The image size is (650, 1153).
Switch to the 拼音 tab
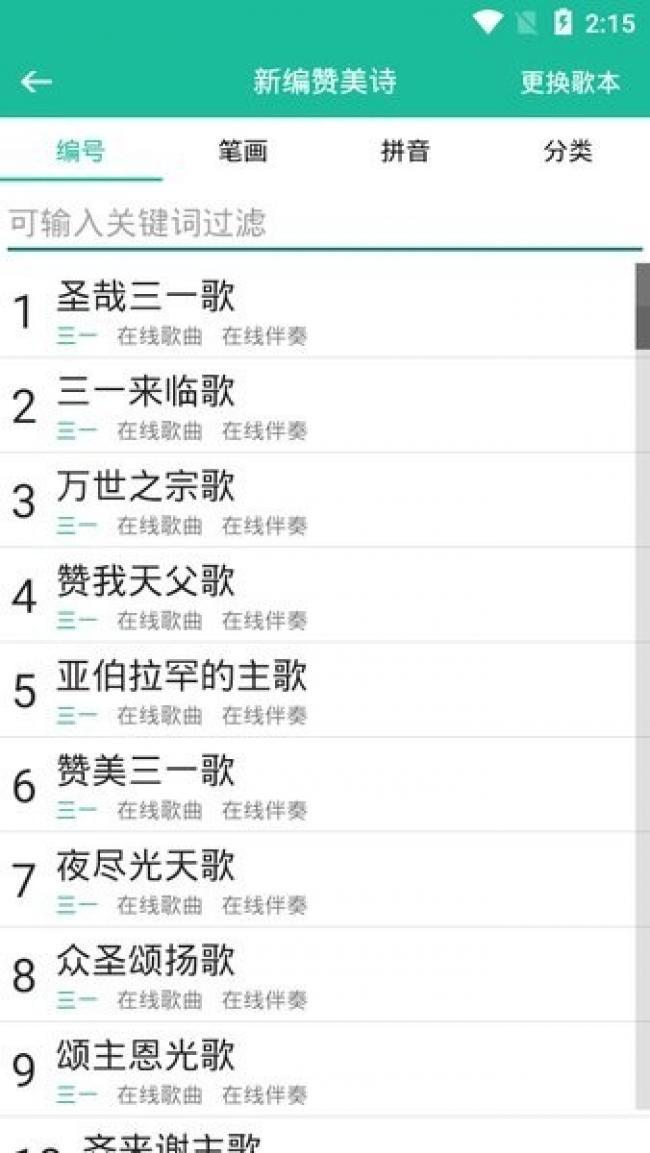pos(405,151)
